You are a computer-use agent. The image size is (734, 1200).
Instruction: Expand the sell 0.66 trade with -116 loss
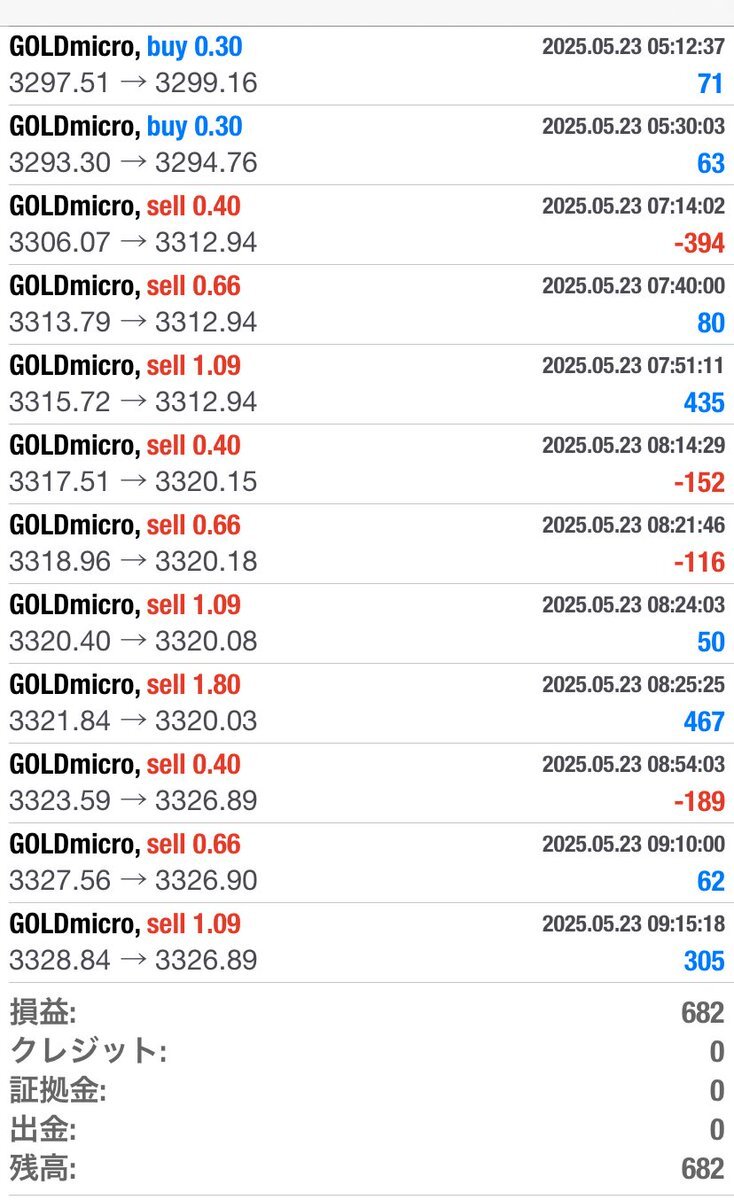coord(367,544)
